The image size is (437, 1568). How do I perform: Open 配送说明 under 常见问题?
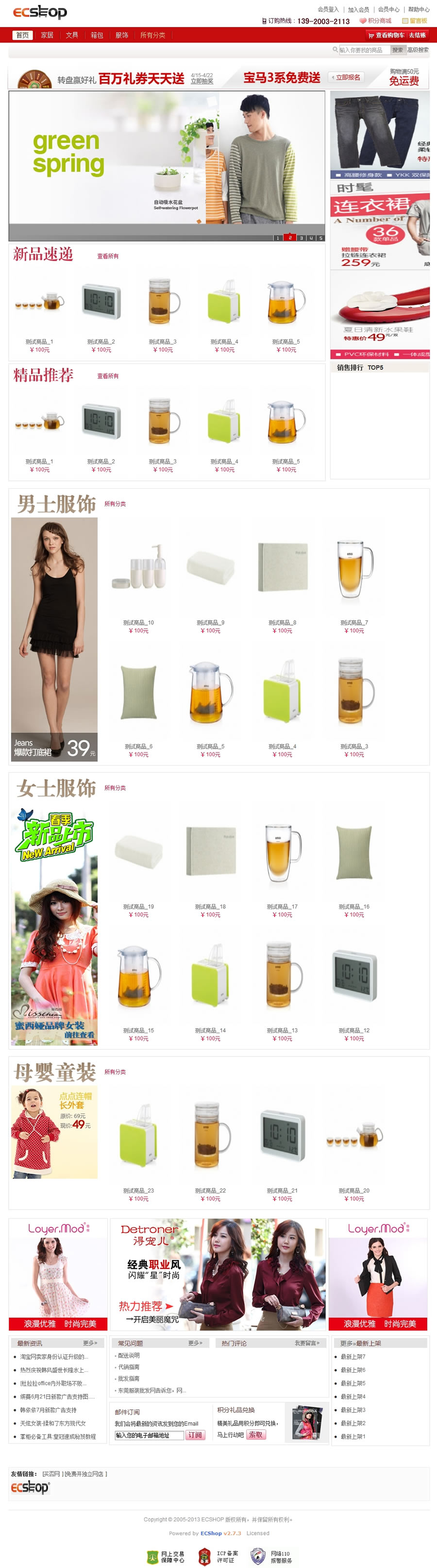pyautogui.click(x=128, y=1355)
